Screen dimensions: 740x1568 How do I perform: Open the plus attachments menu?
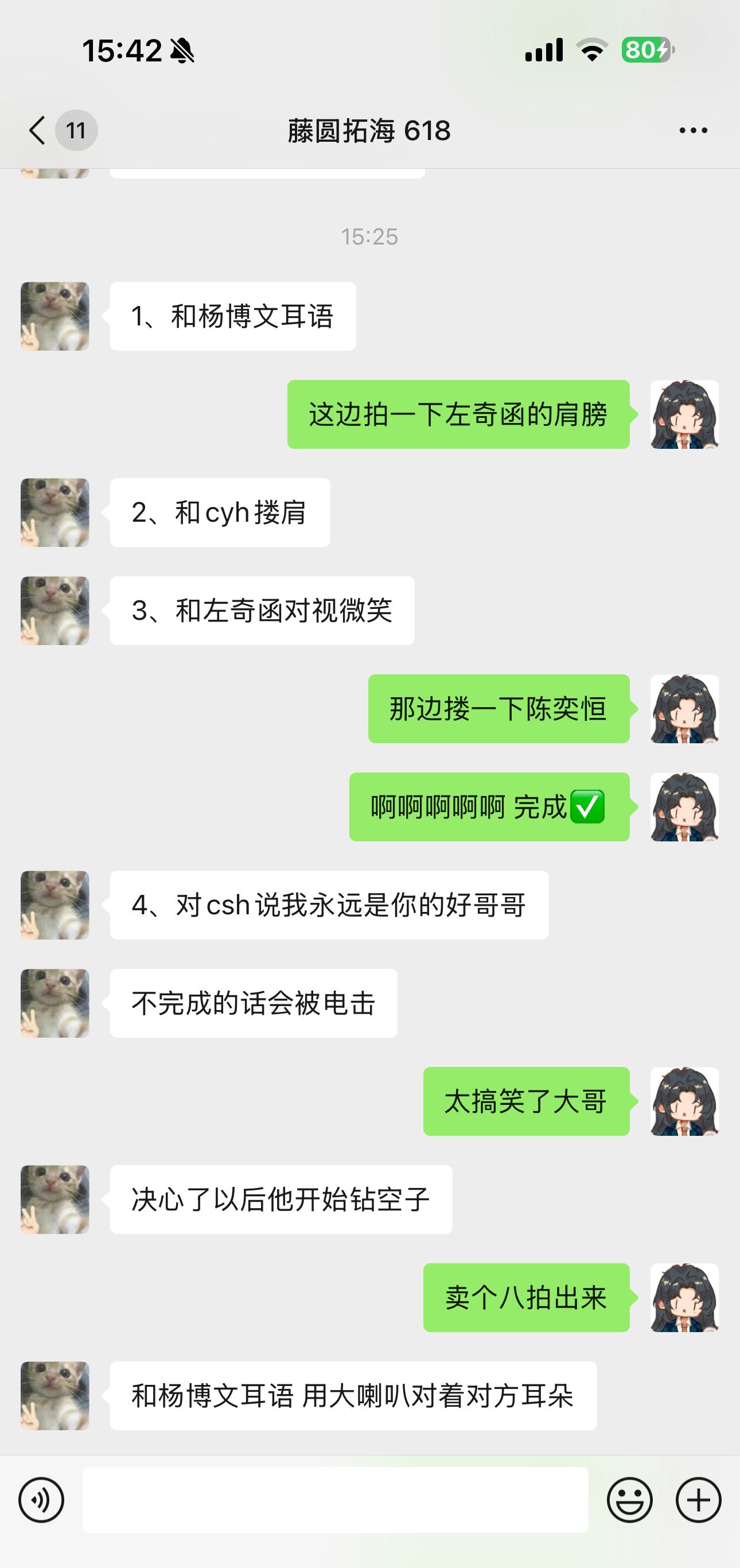pyautogui.click(x=698, y=1500)
